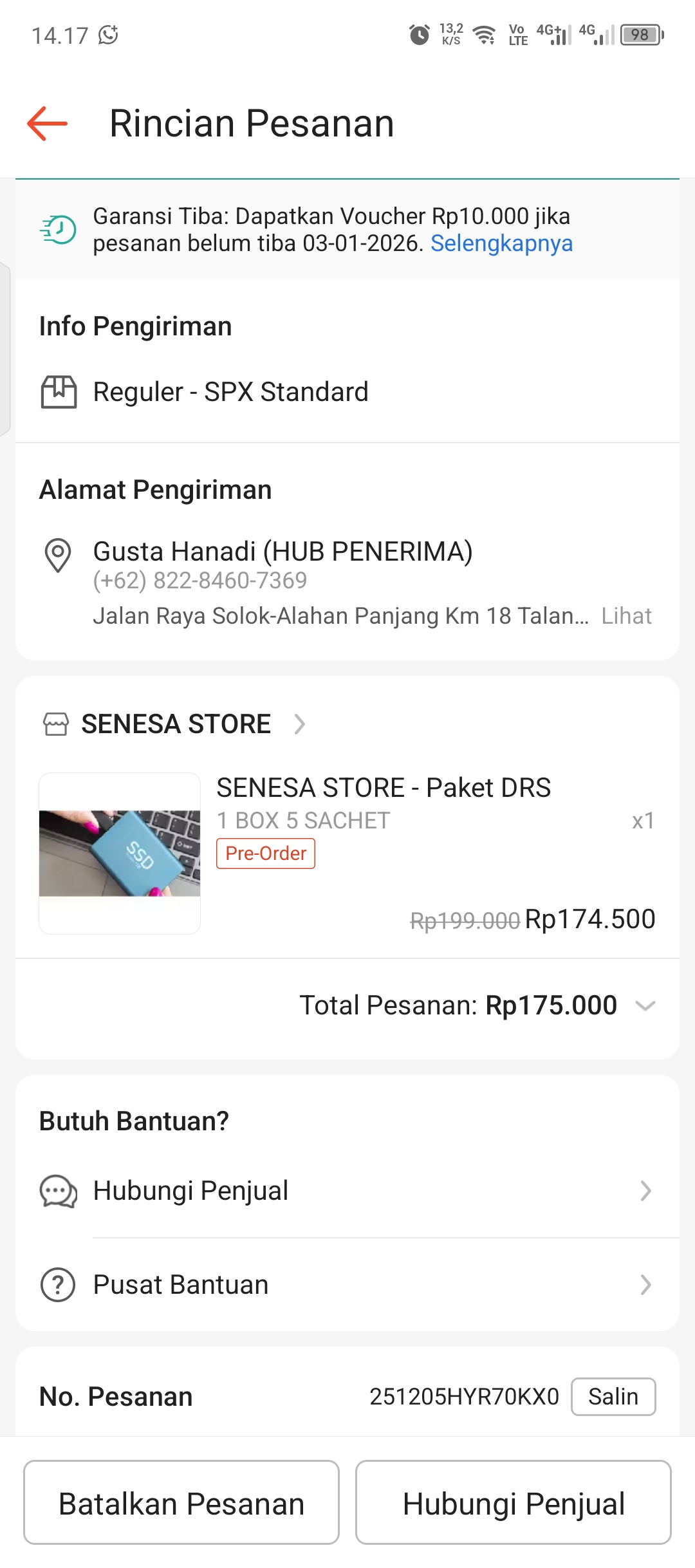The height and width of the screenshot is (1568, 695).
Task: Open the Selengkapnya link for Garansi Tiba
Action: click(x=501, y=244)
